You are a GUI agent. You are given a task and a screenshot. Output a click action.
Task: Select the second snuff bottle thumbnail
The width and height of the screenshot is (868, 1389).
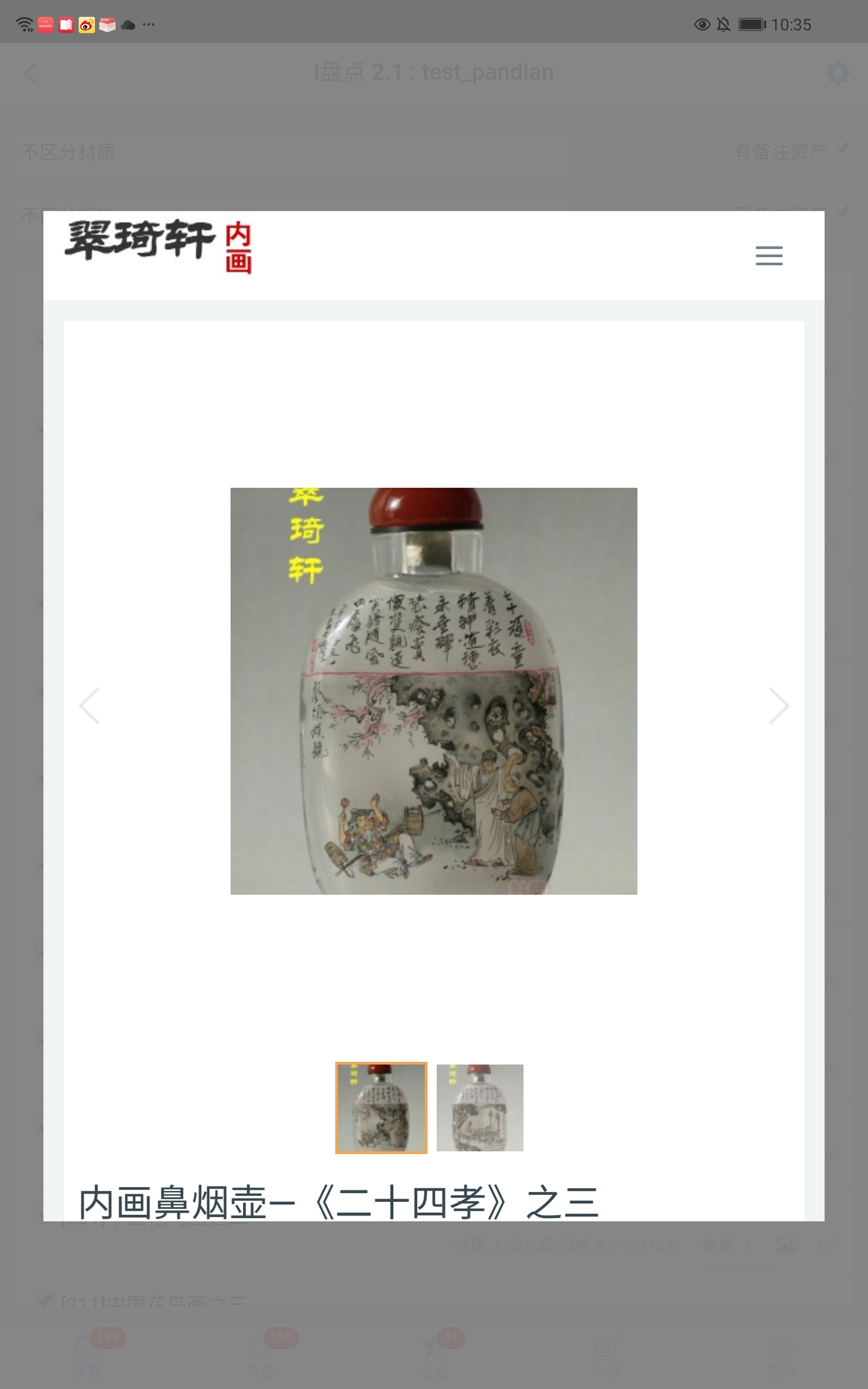click(x=480, y=1107)
